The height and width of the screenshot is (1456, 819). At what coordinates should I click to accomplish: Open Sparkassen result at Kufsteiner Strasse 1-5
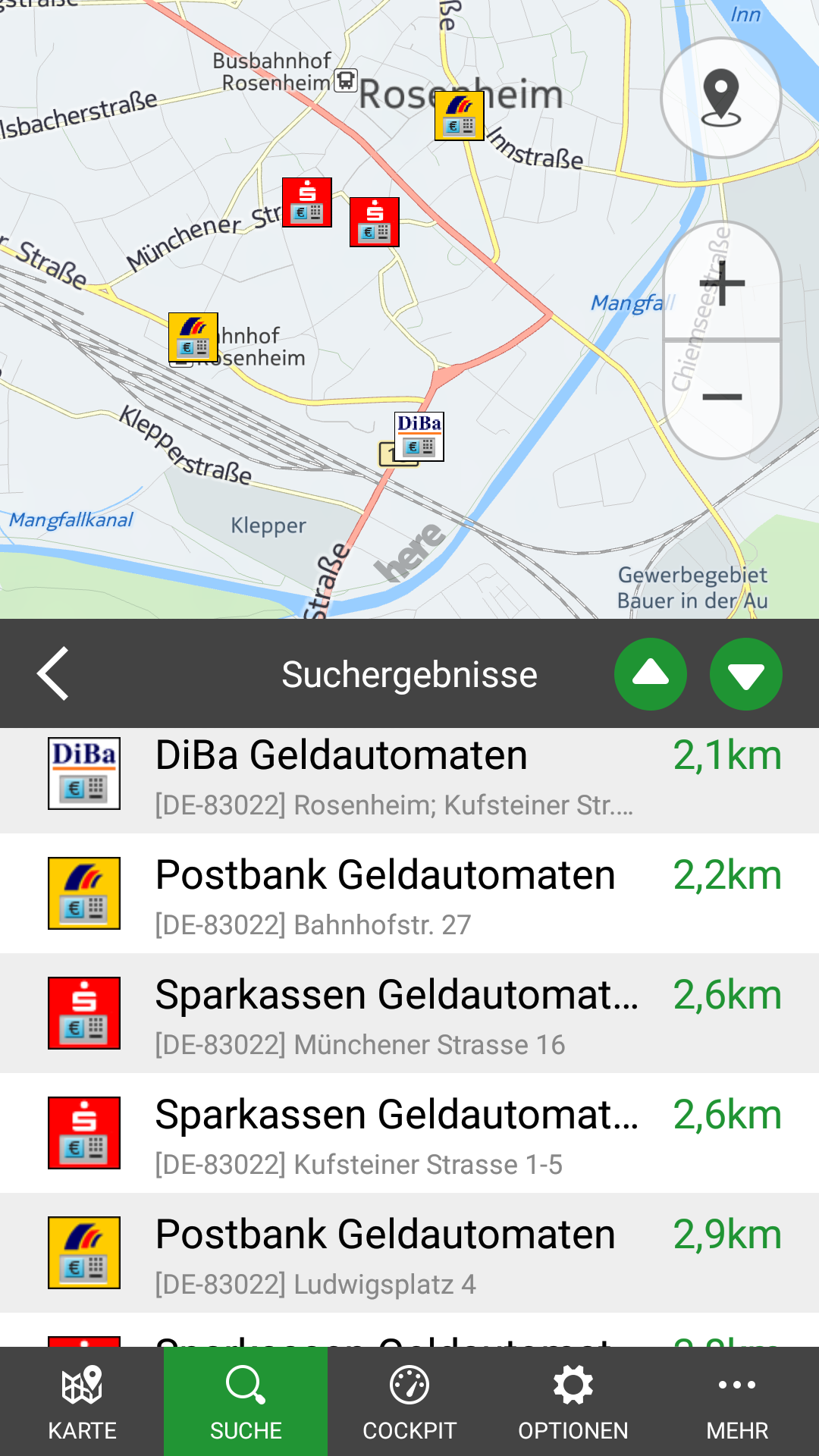click(409, 1134)
